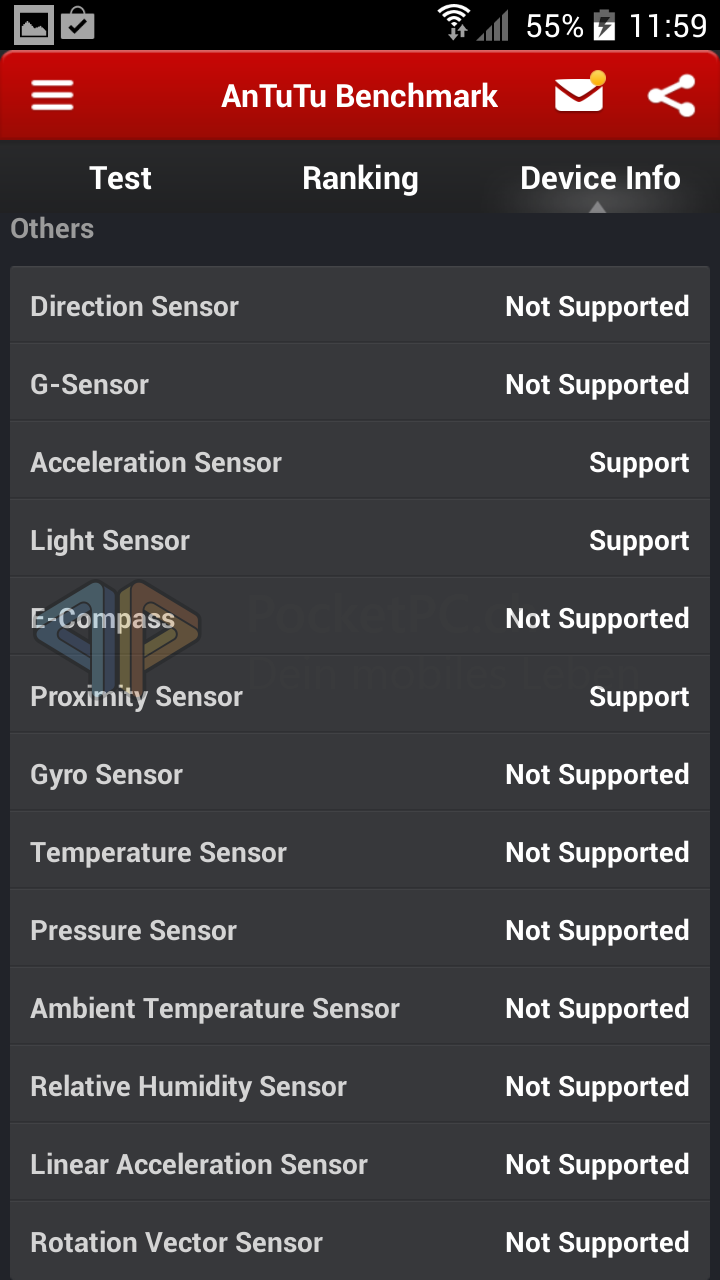Select the Device Info tab
The height and width of the screenshot is (1280, 720).
point(600,178)
